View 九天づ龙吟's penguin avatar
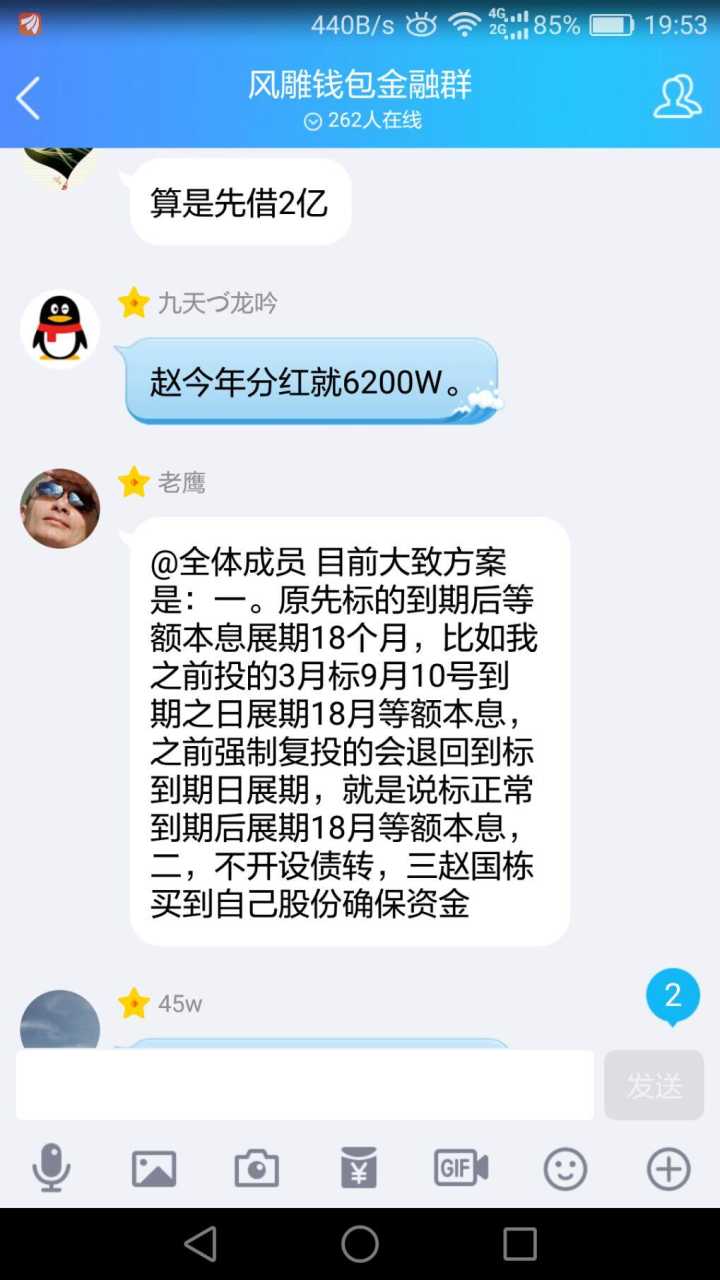Screen dimensions: 720x1280 click(x=60, y=329)
